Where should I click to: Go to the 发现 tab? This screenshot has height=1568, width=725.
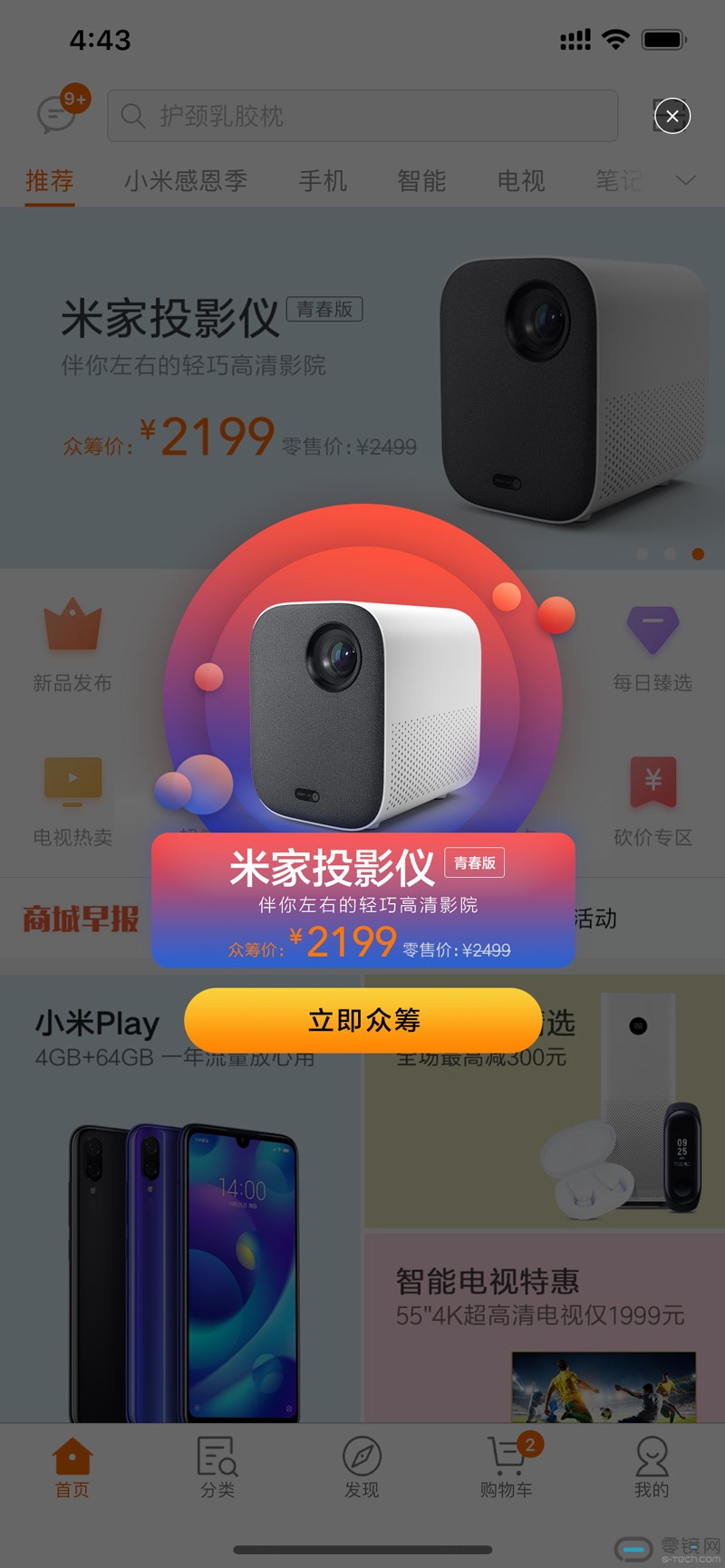coord(362,1467)
